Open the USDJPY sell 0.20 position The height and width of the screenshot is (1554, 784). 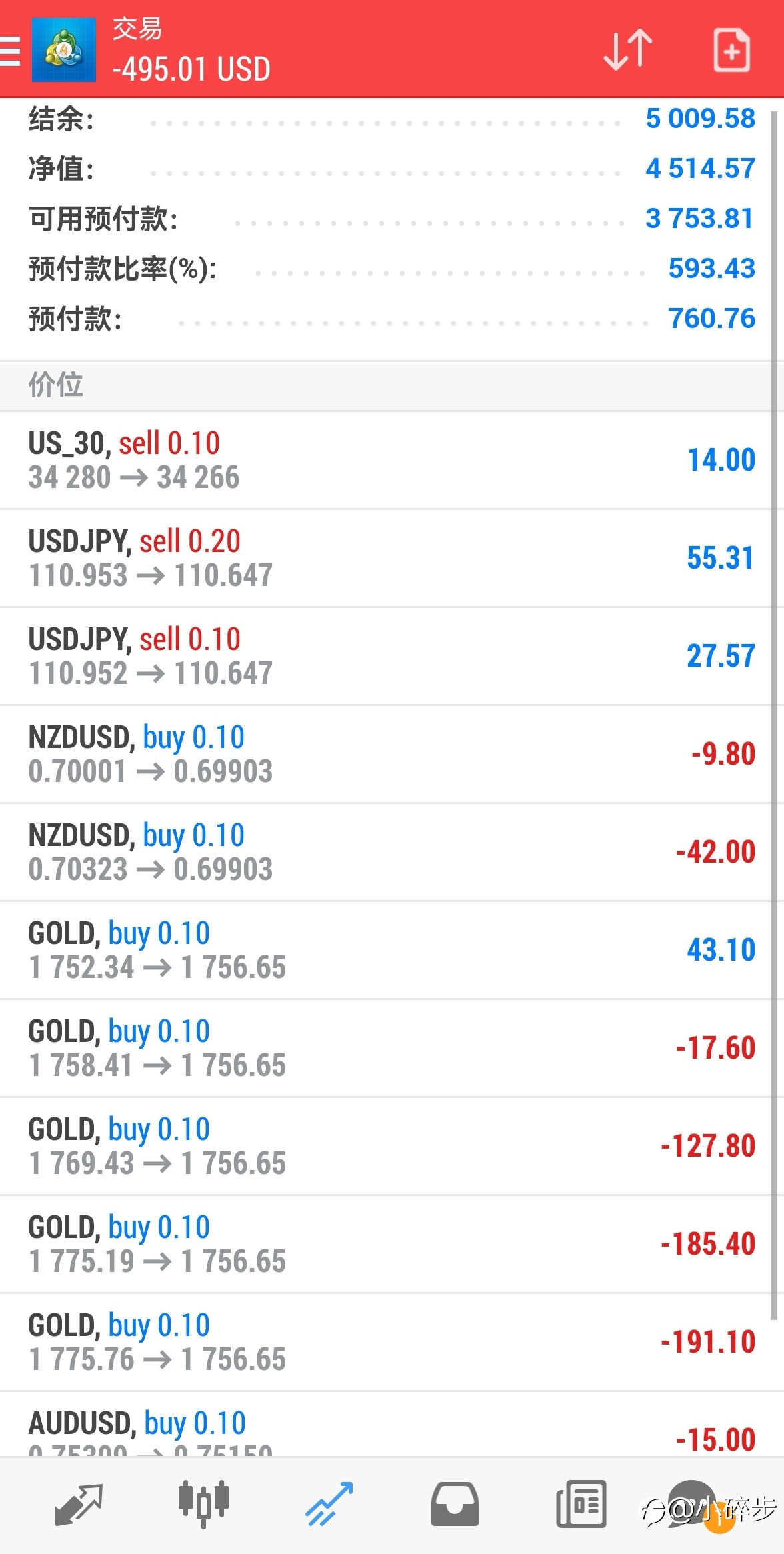pyautogui.click(x=392, y=558)
